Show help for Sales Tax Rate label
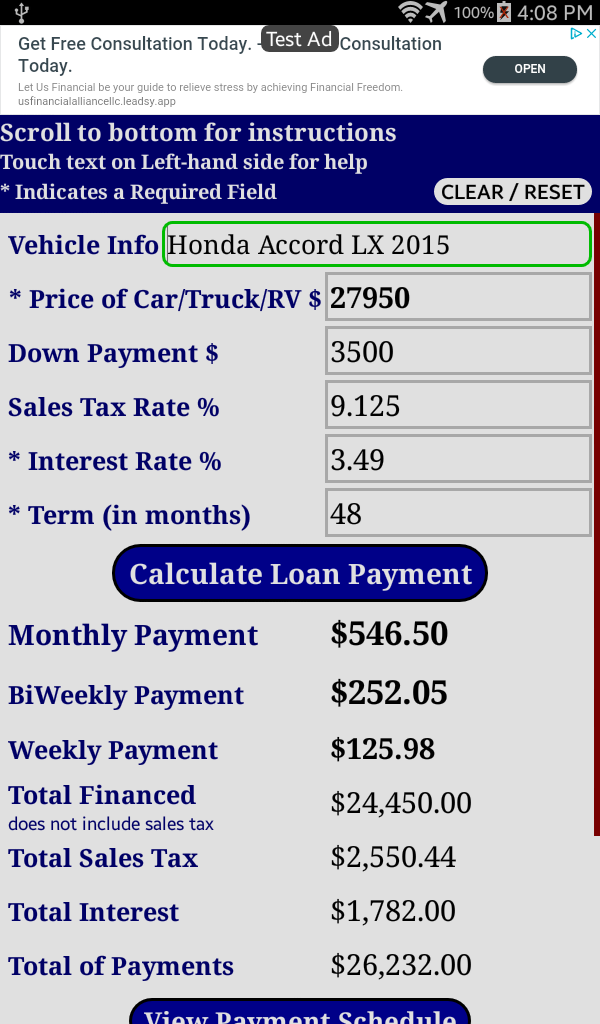 pos(114,408)
